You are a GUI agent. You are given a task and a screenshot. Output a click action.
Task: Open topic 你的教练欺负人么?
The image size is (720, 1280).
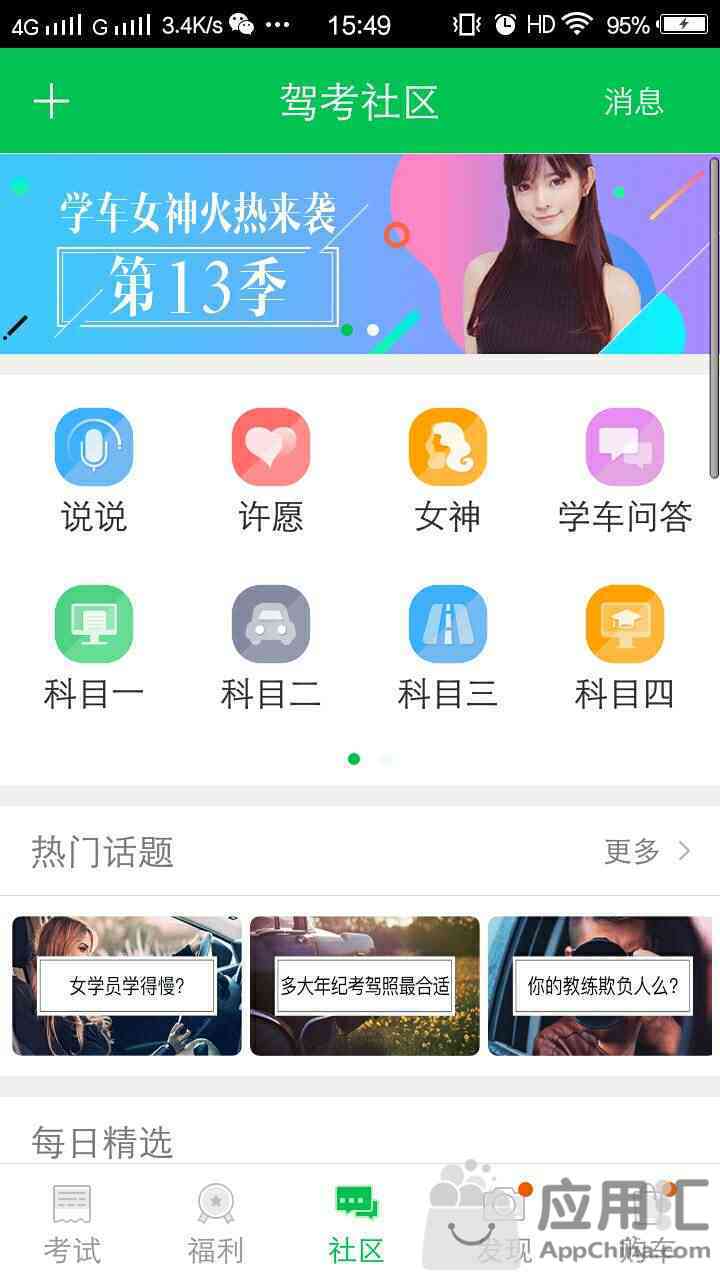tap(602, 986)
